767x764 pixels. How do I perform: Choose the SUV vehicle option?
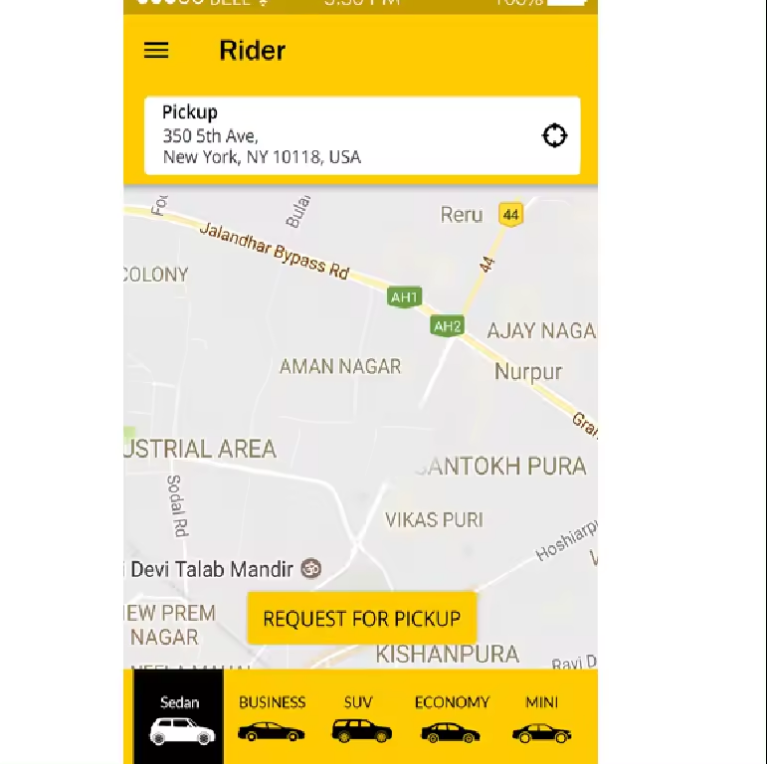359,719
